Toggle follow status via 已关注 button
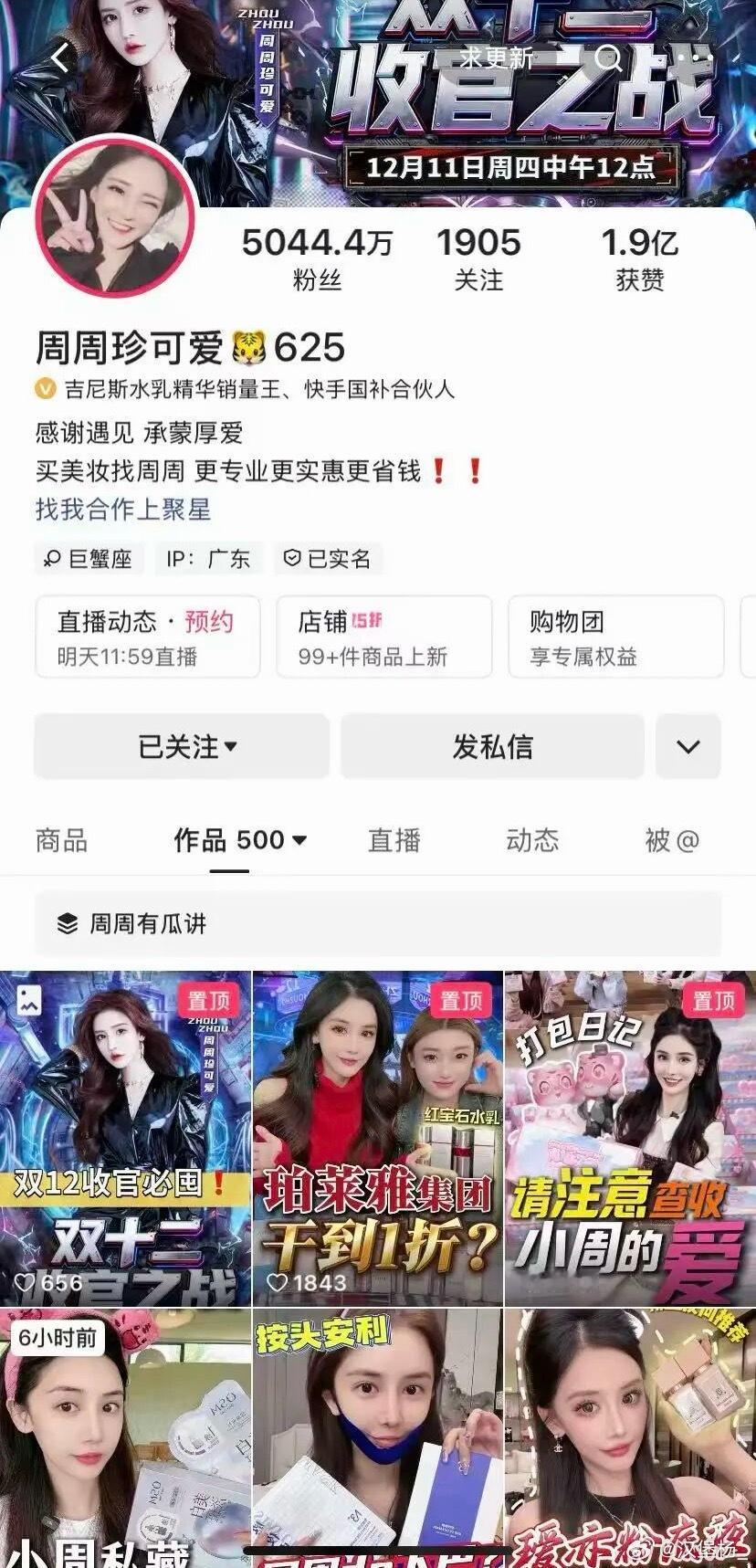Screen dimensions: 756x1568 point(181,746)
